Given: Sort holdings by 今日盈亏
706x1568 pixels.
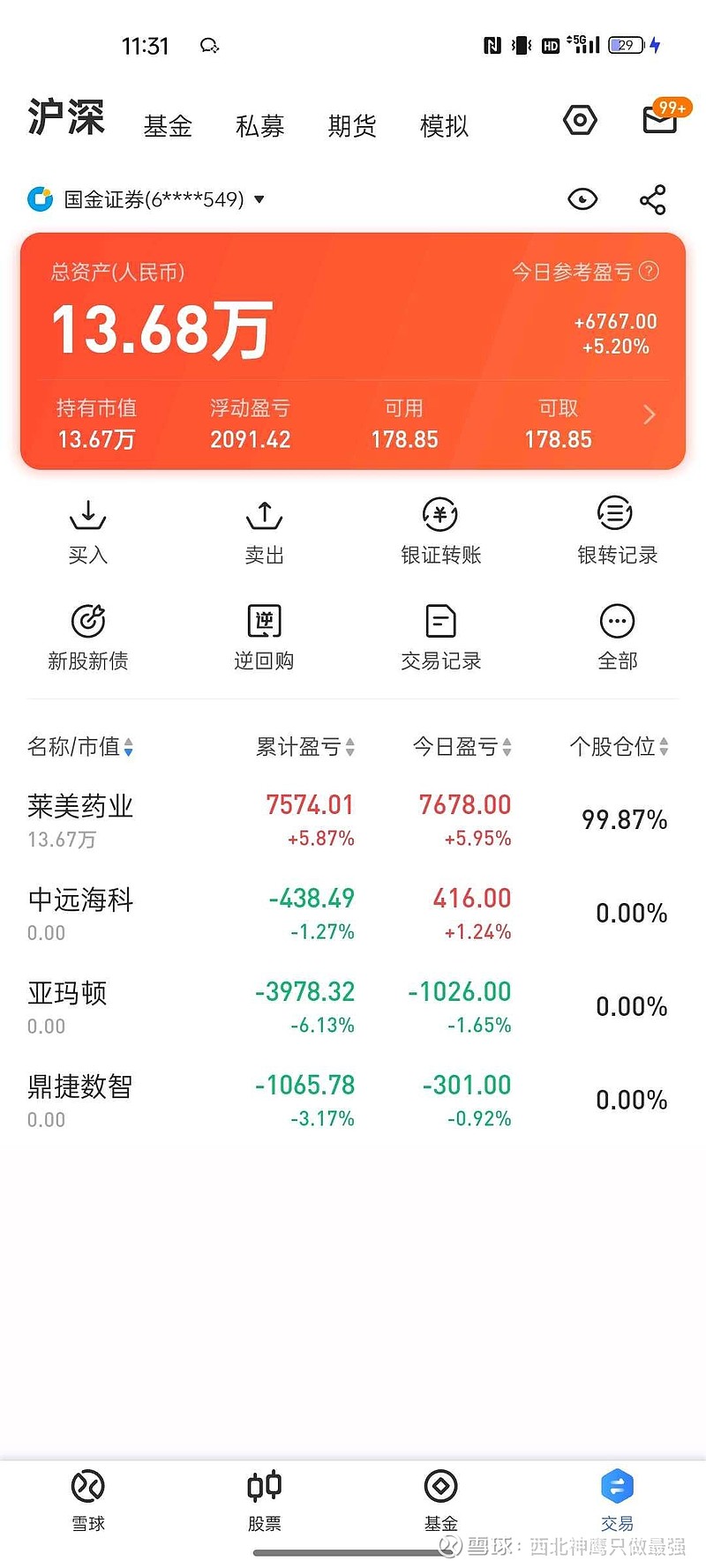Looking at the screenshot, I should pyautogui.click(x=462, y=747).
